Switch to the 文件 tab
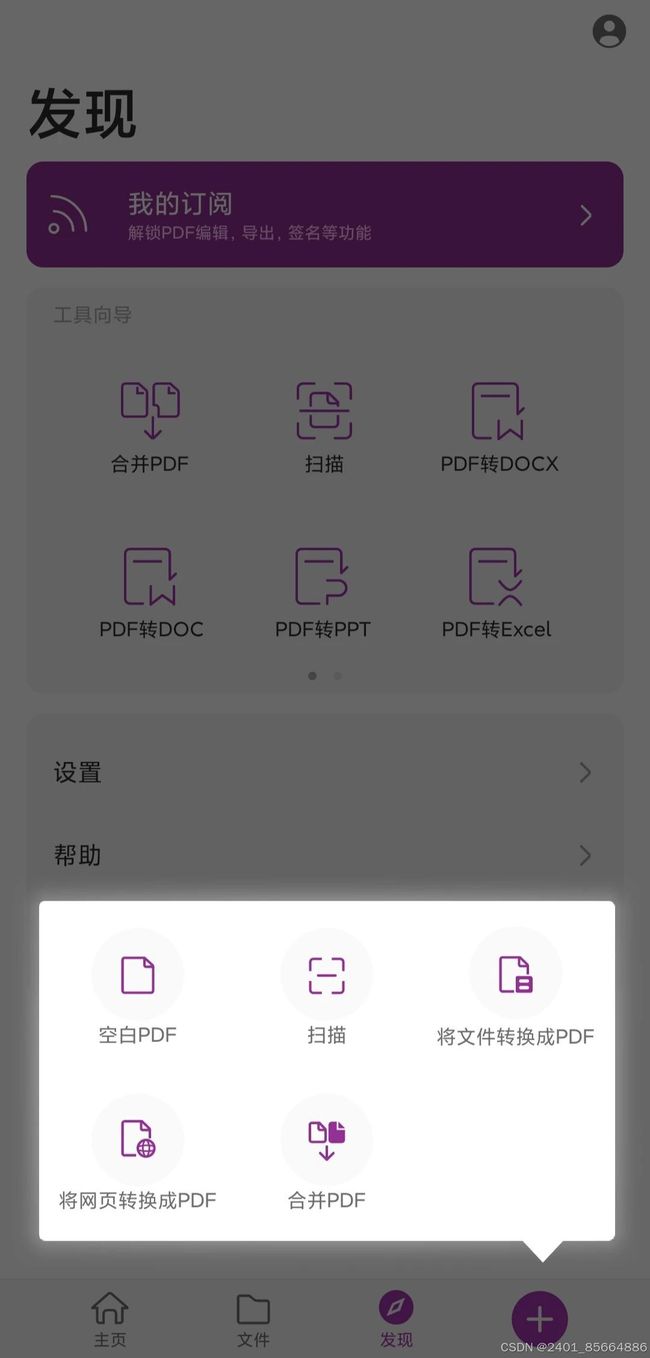 pos(253,1320)
